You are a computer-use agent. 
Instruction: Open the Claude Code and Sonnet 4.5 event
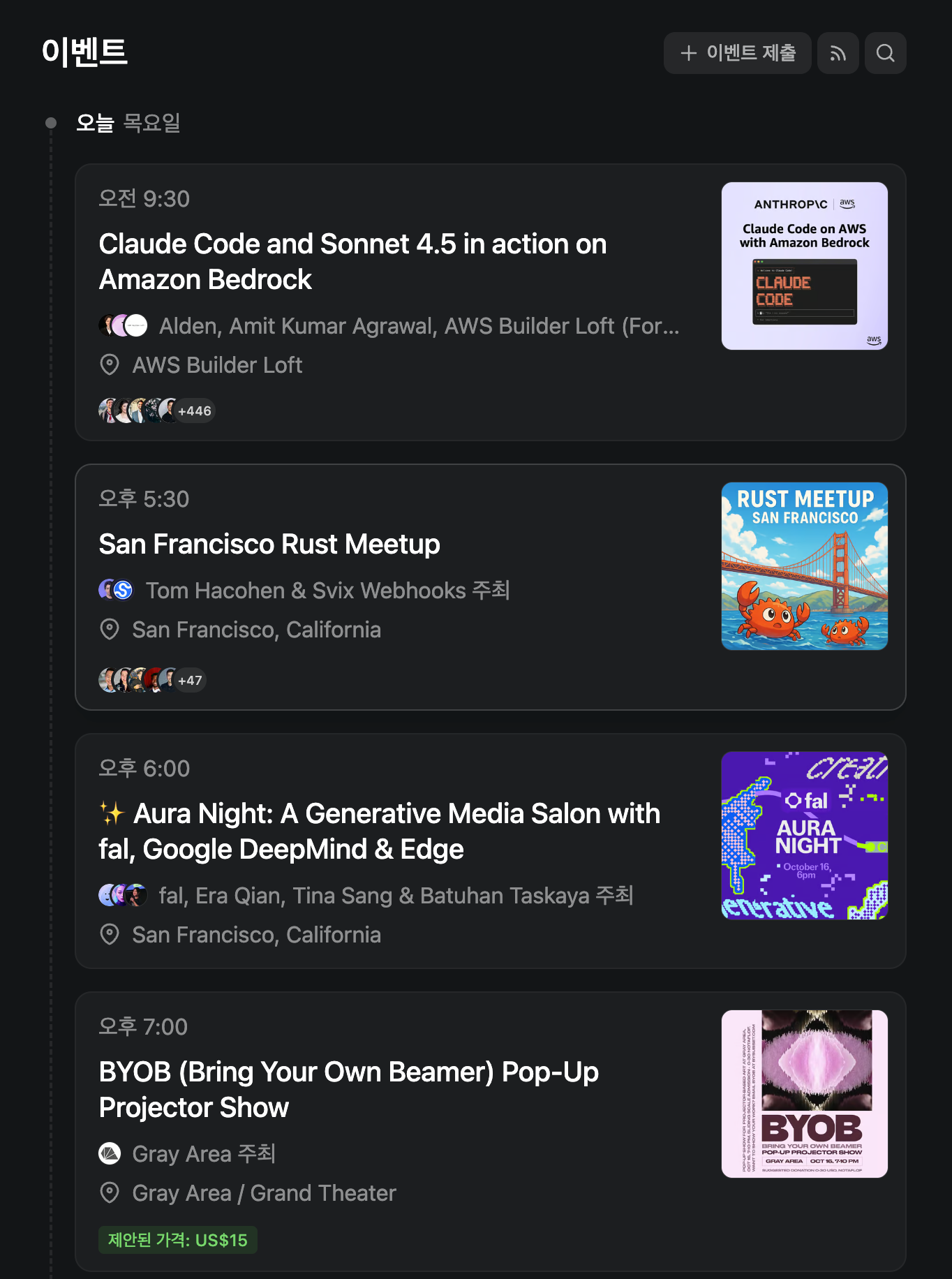pos(352,261)
